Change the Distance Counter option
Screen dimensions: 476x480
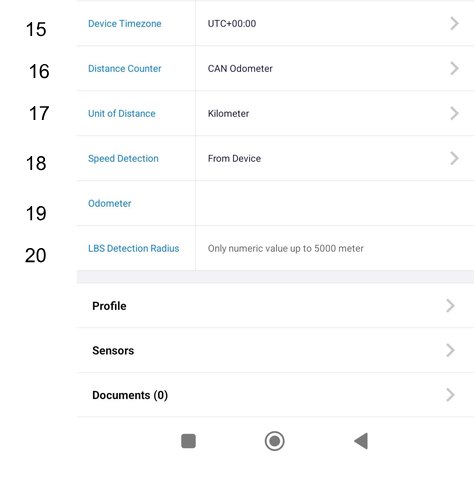pyautogui.click(x=275, y=69)
